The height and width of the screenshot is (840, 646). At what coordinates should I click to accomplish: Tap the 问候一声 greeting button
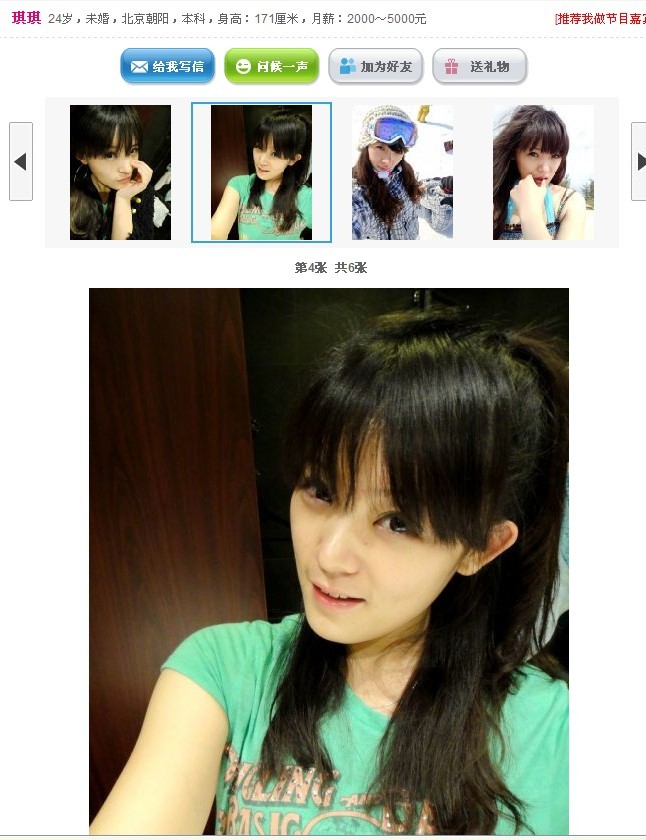(x=271, y=66)
